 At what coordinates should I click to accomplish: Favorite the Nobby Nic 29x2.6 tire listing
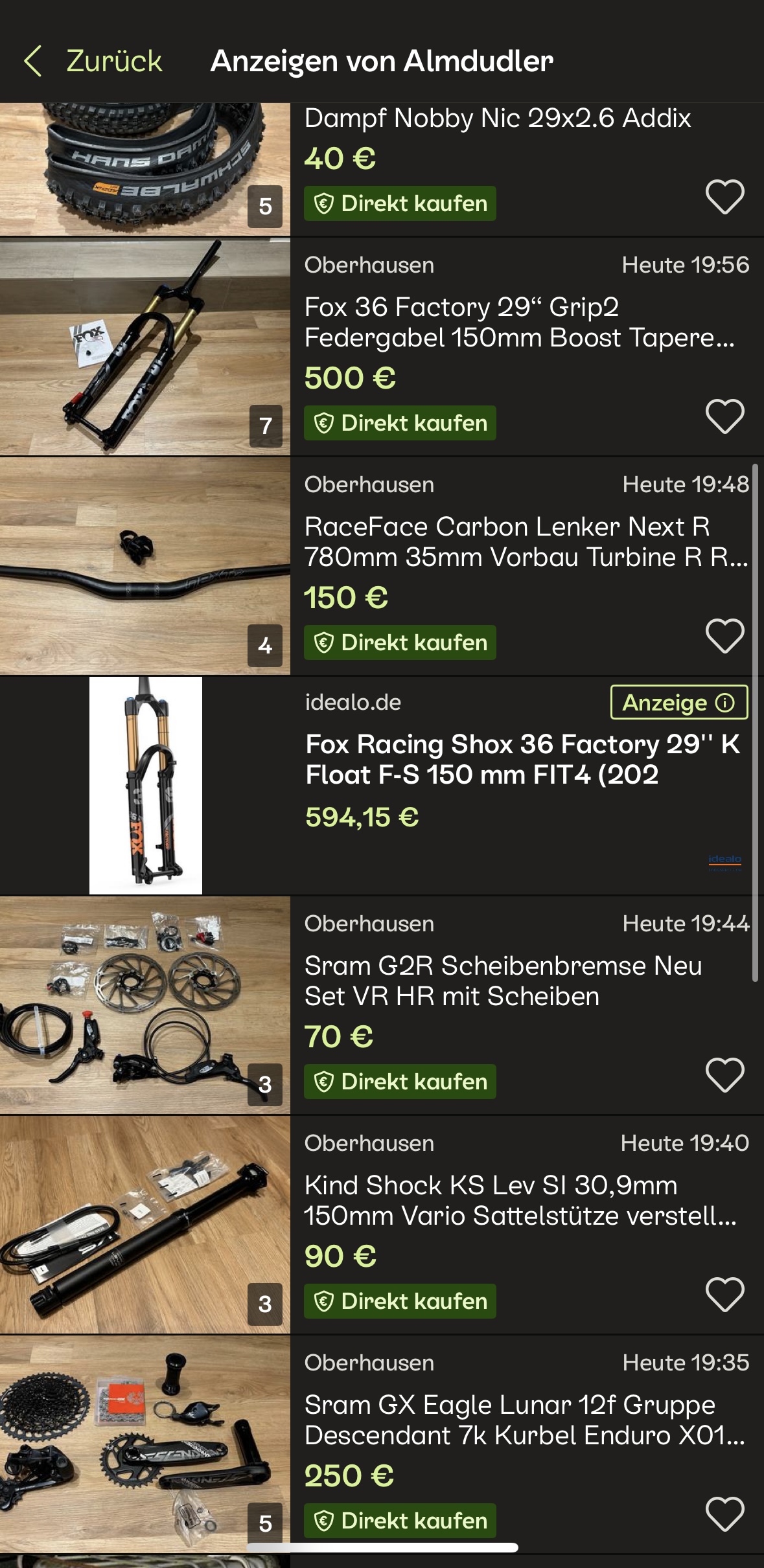click(x=724, y=196)
